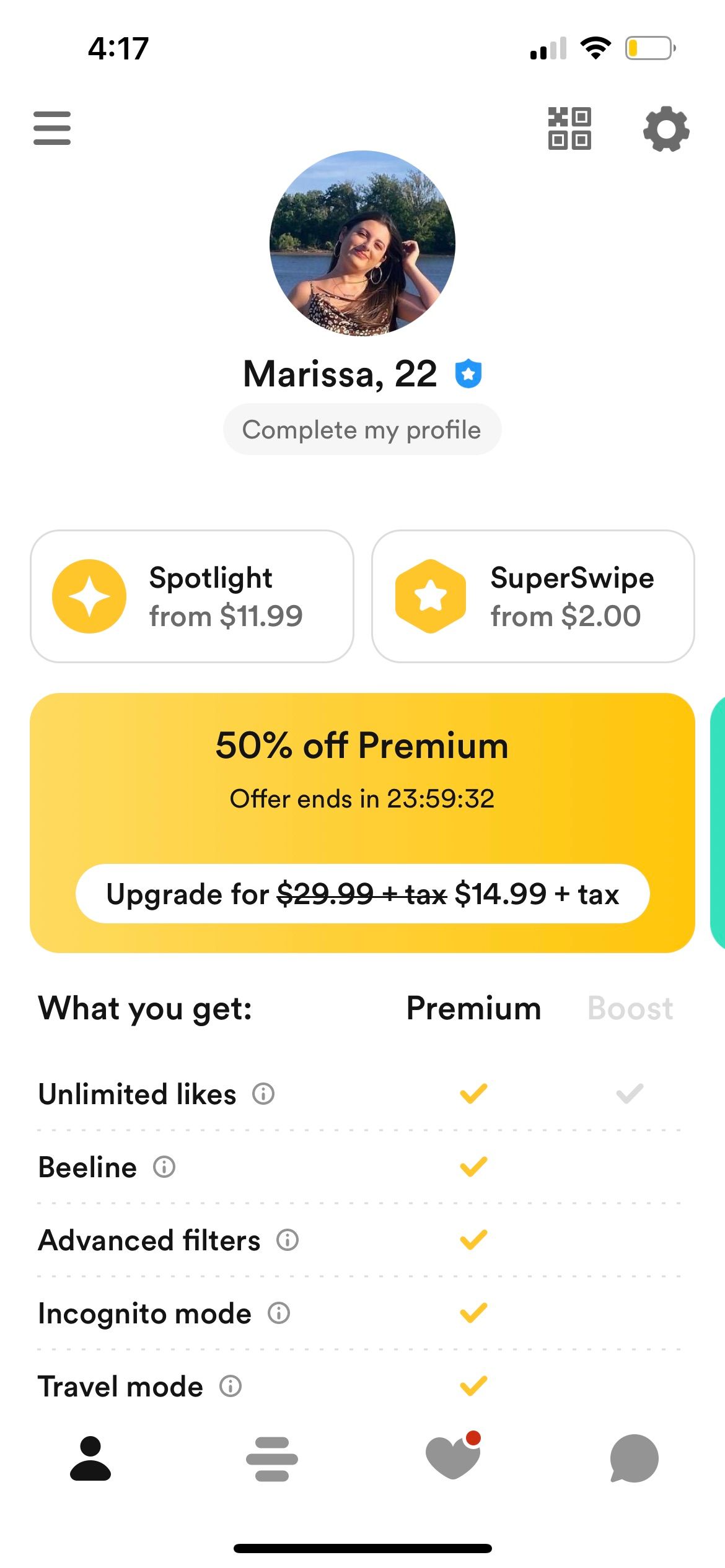Select the Spotlight purchase option
Screen dimensions: 725x1568
pos(191,595)
